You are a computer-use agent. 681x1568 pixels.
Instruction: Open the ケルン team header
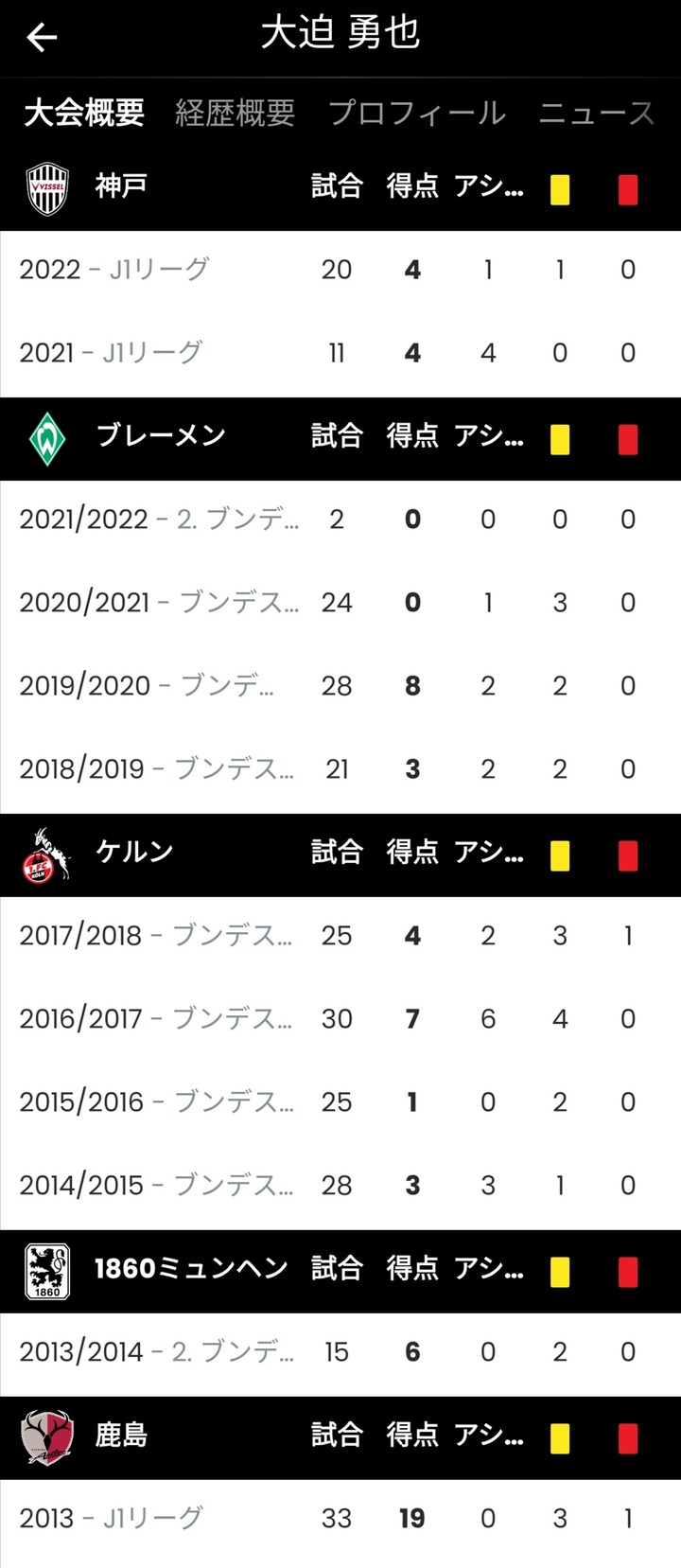point(134,853)
